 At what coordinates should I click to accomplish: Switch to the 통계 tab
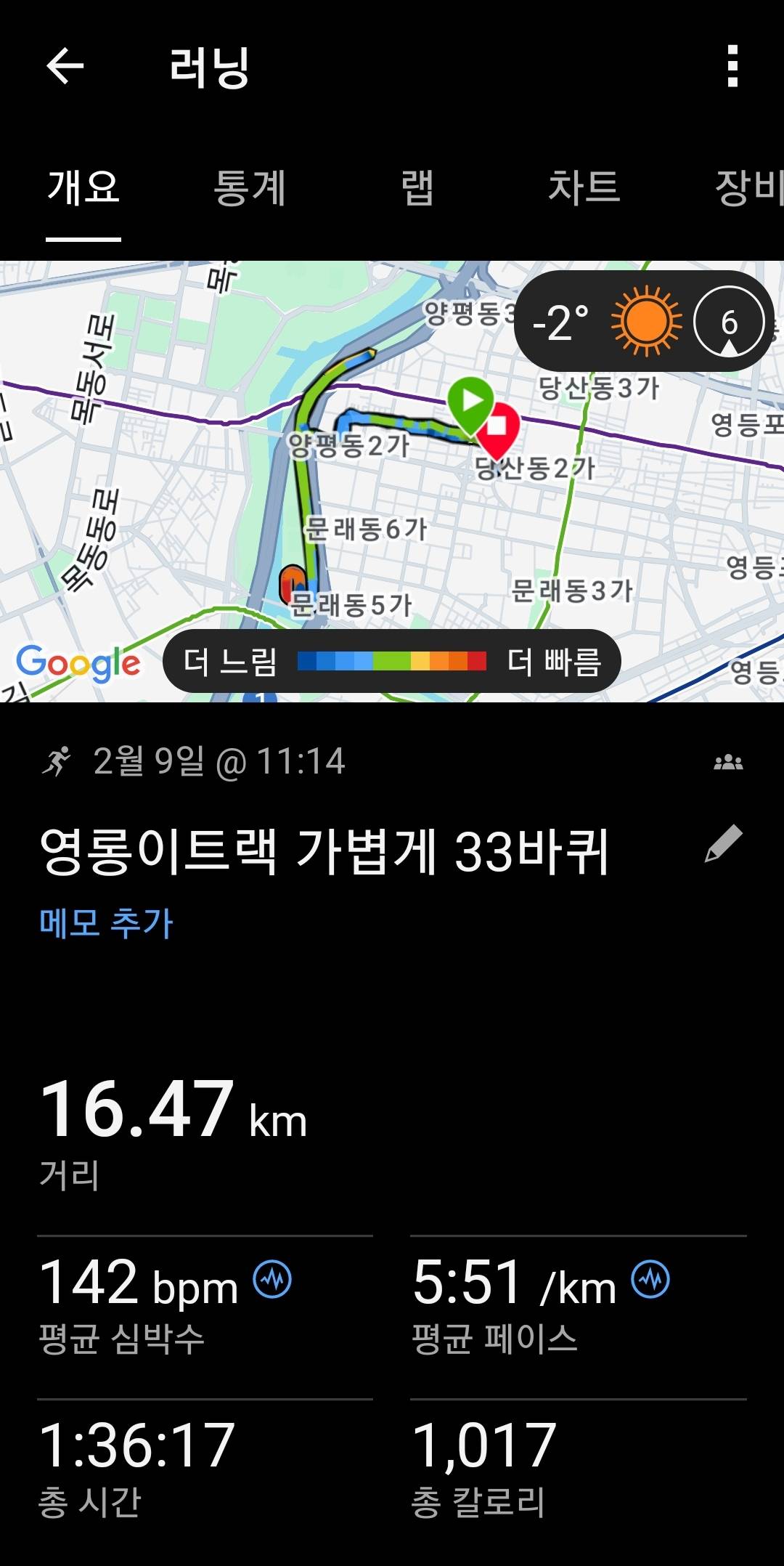click(250, 187)
